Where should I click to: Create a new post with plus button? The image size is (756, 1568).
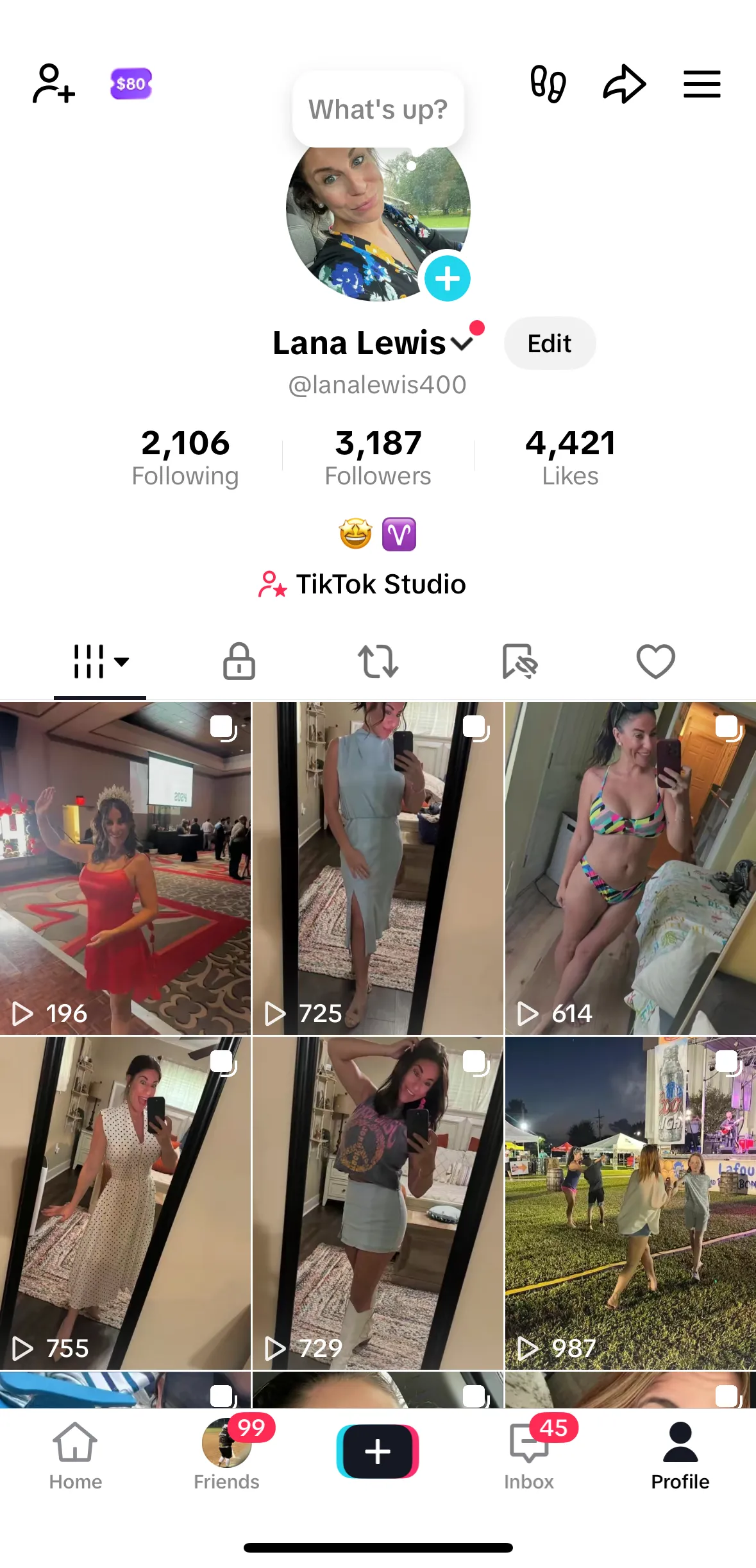point(378,1451)
